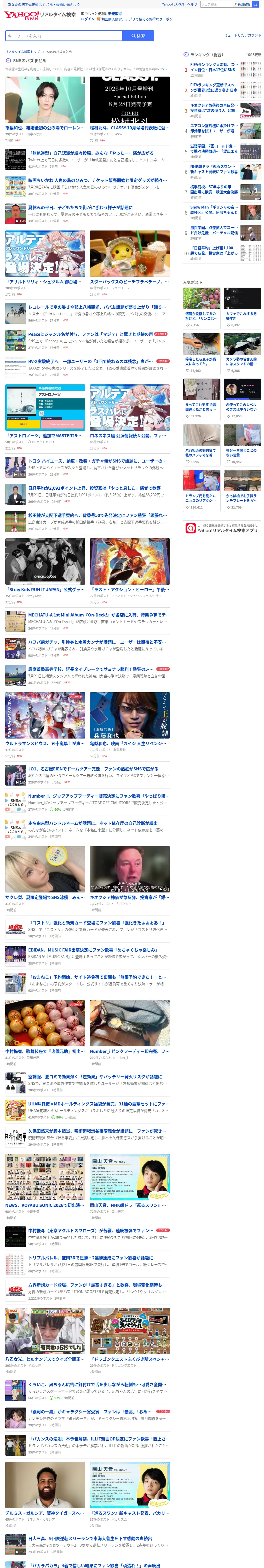Go to the Yahoo! JAPAN top link
Viewport: 264px width, 1568px height.
[x=173, y=4]
